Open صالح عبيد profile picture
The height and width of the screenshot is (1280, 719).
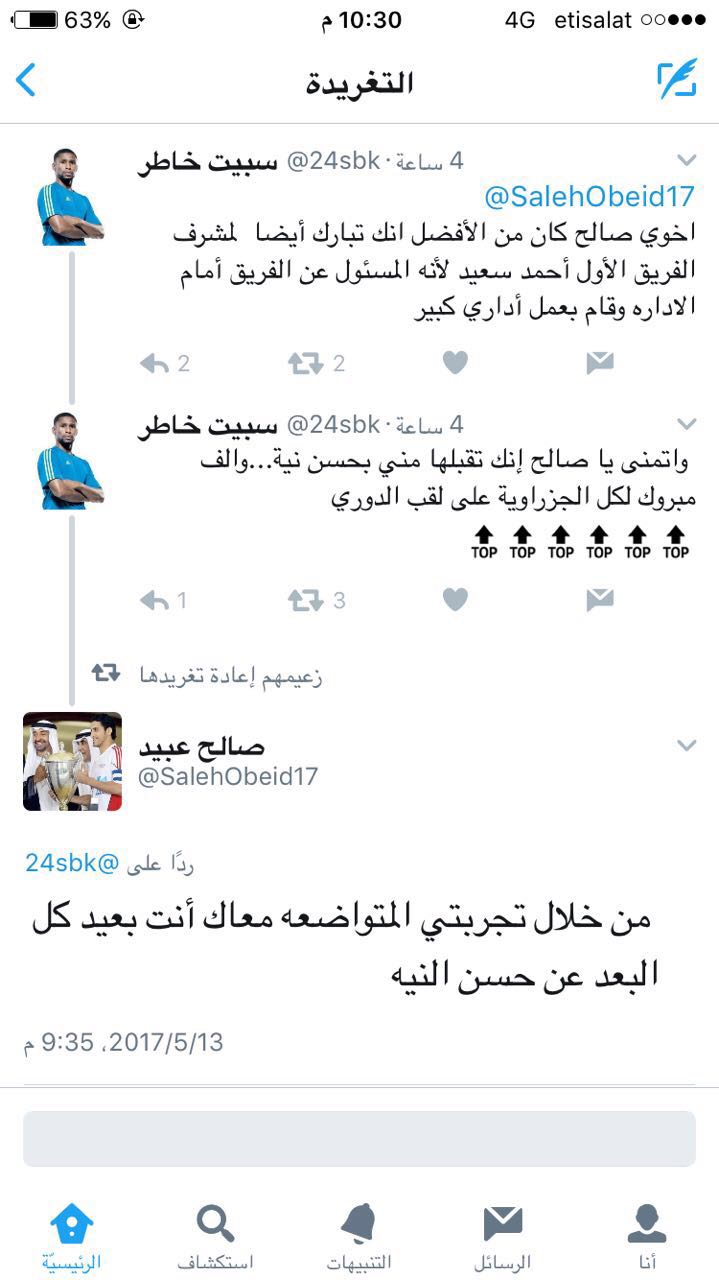[x=72, y=761]
